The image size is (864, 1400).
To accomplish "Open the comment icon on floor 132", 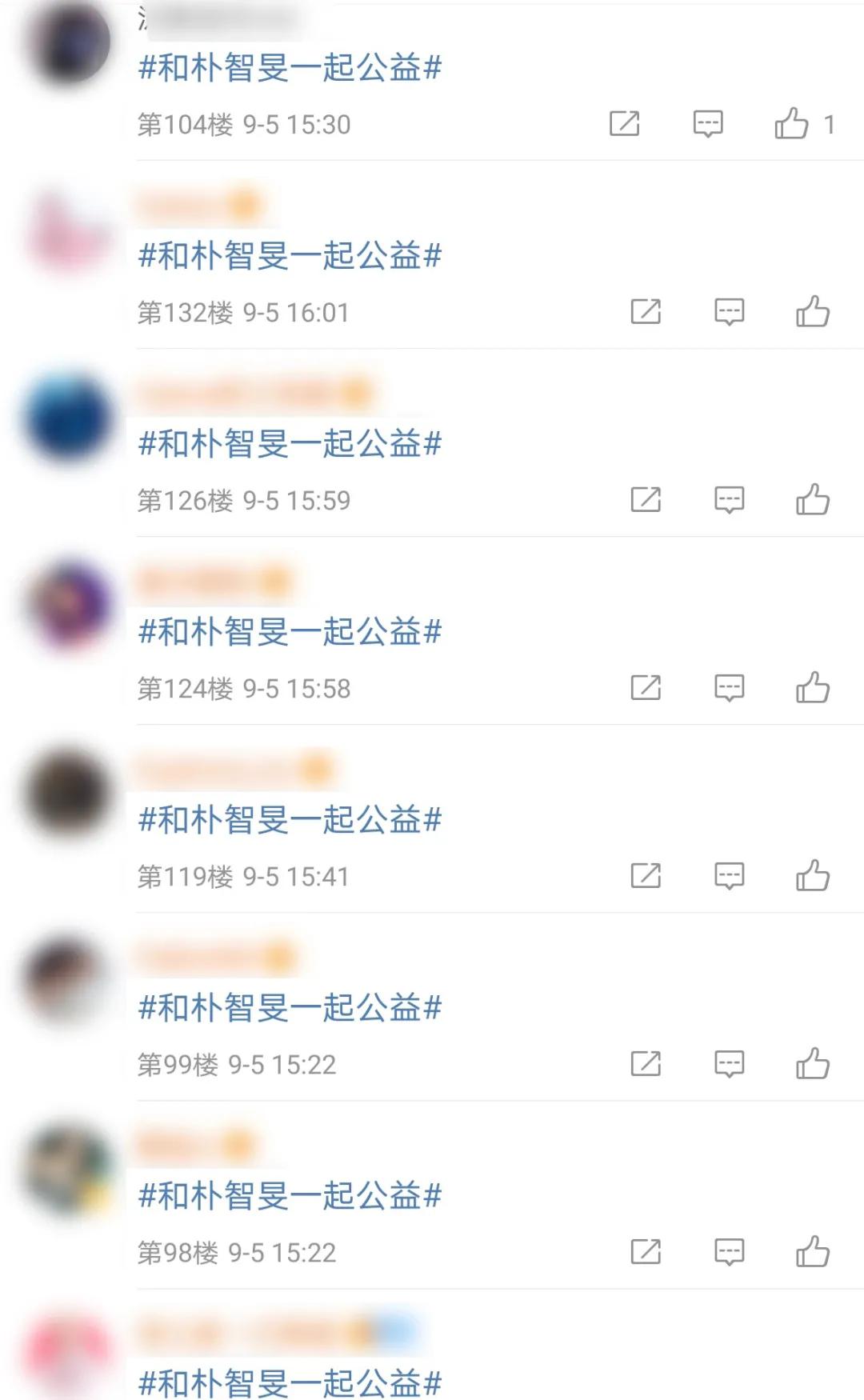I will tap(726, 312).
